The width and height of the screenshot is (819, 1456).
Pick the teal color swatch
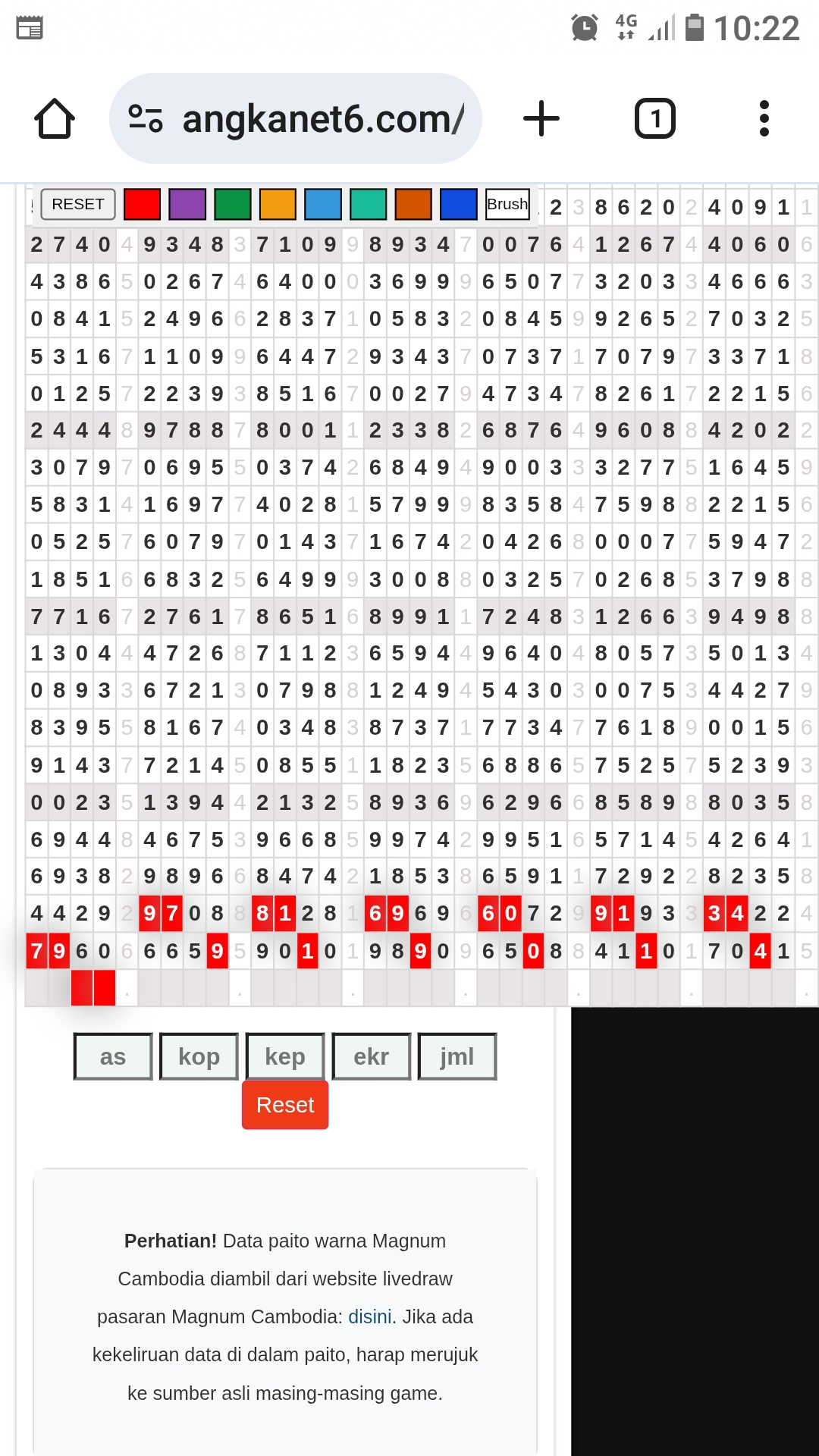pyautogui.click(x=369, y=205)
